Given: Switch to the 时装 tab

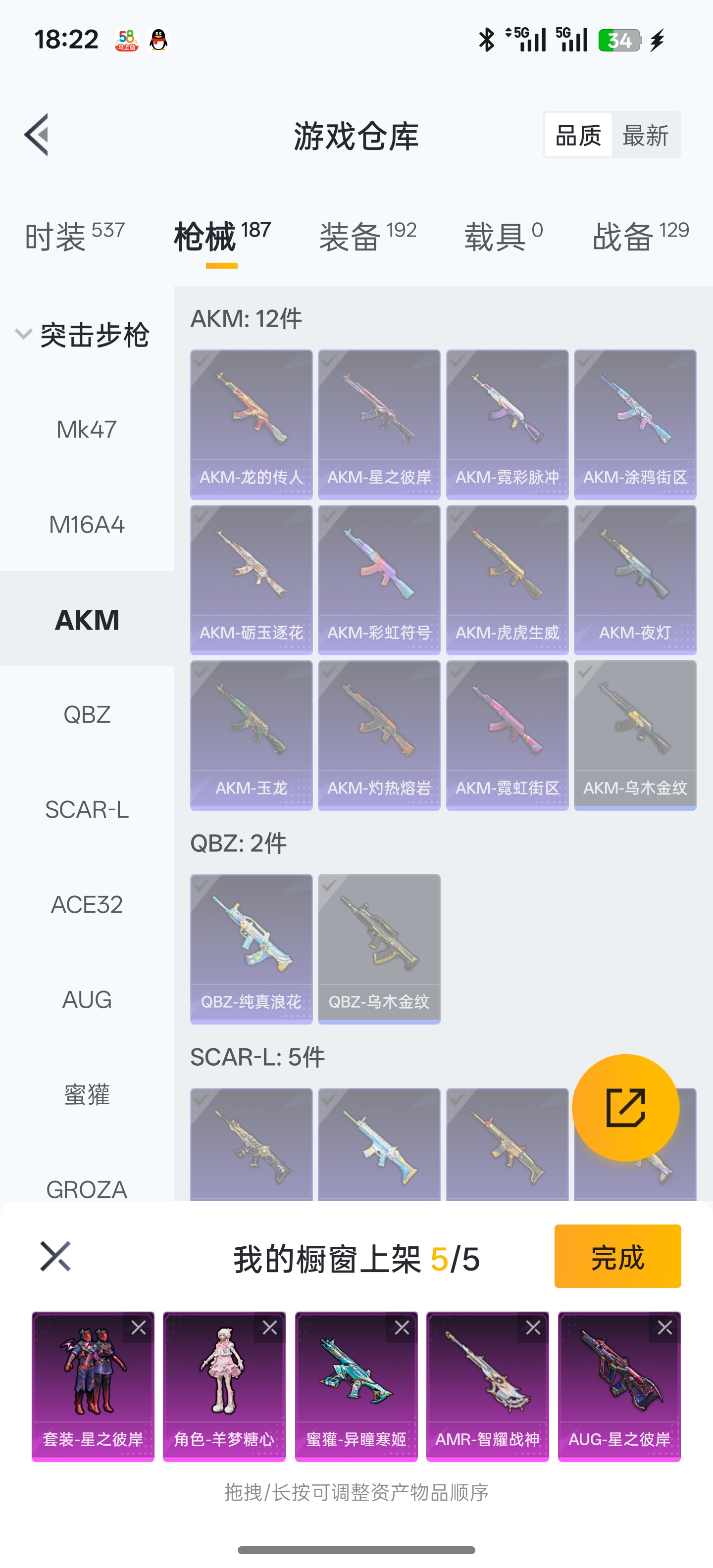Looking at the screenshot, I should tap(74, 236).
